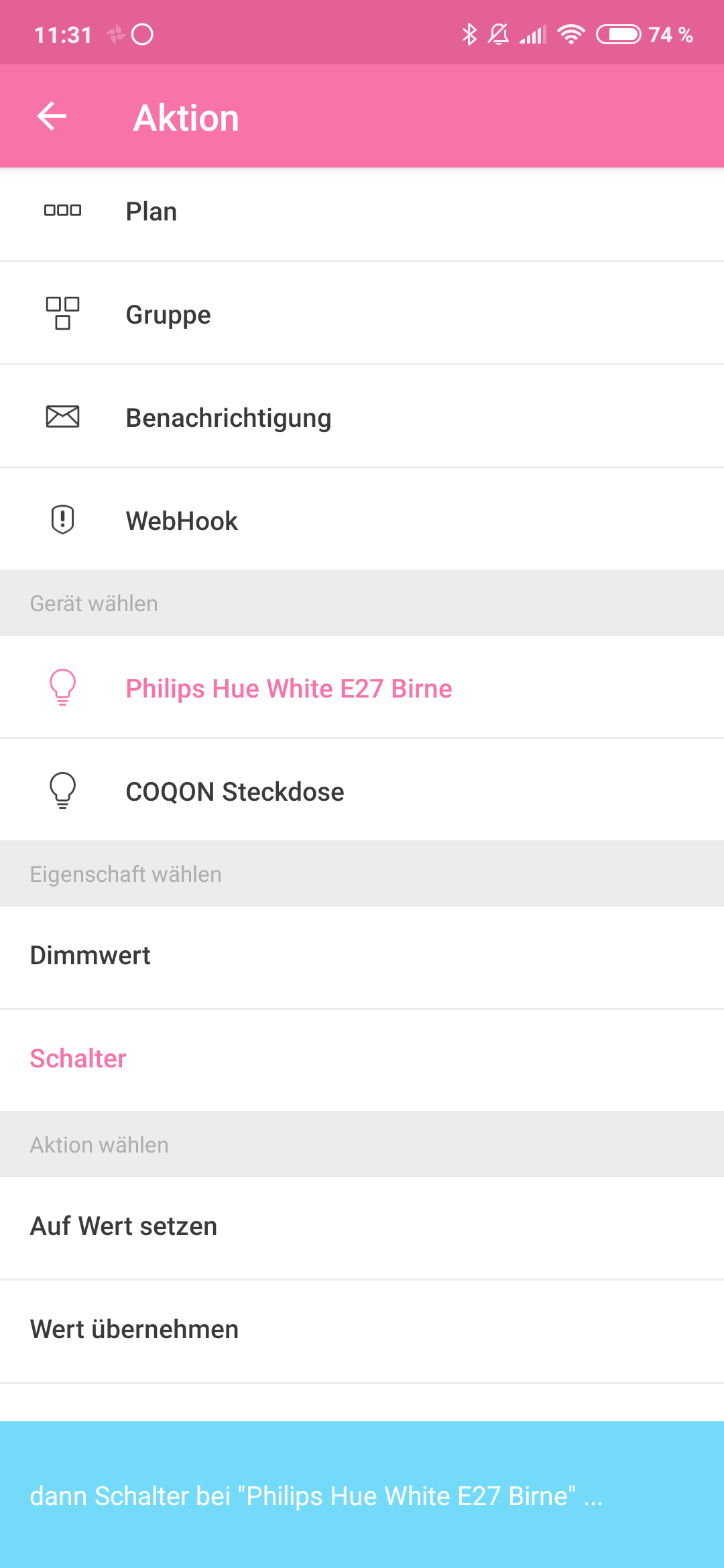Viewport: 724px width, 1568px height.
Task: Select the Schalter property
Action: click(362, 1059)
